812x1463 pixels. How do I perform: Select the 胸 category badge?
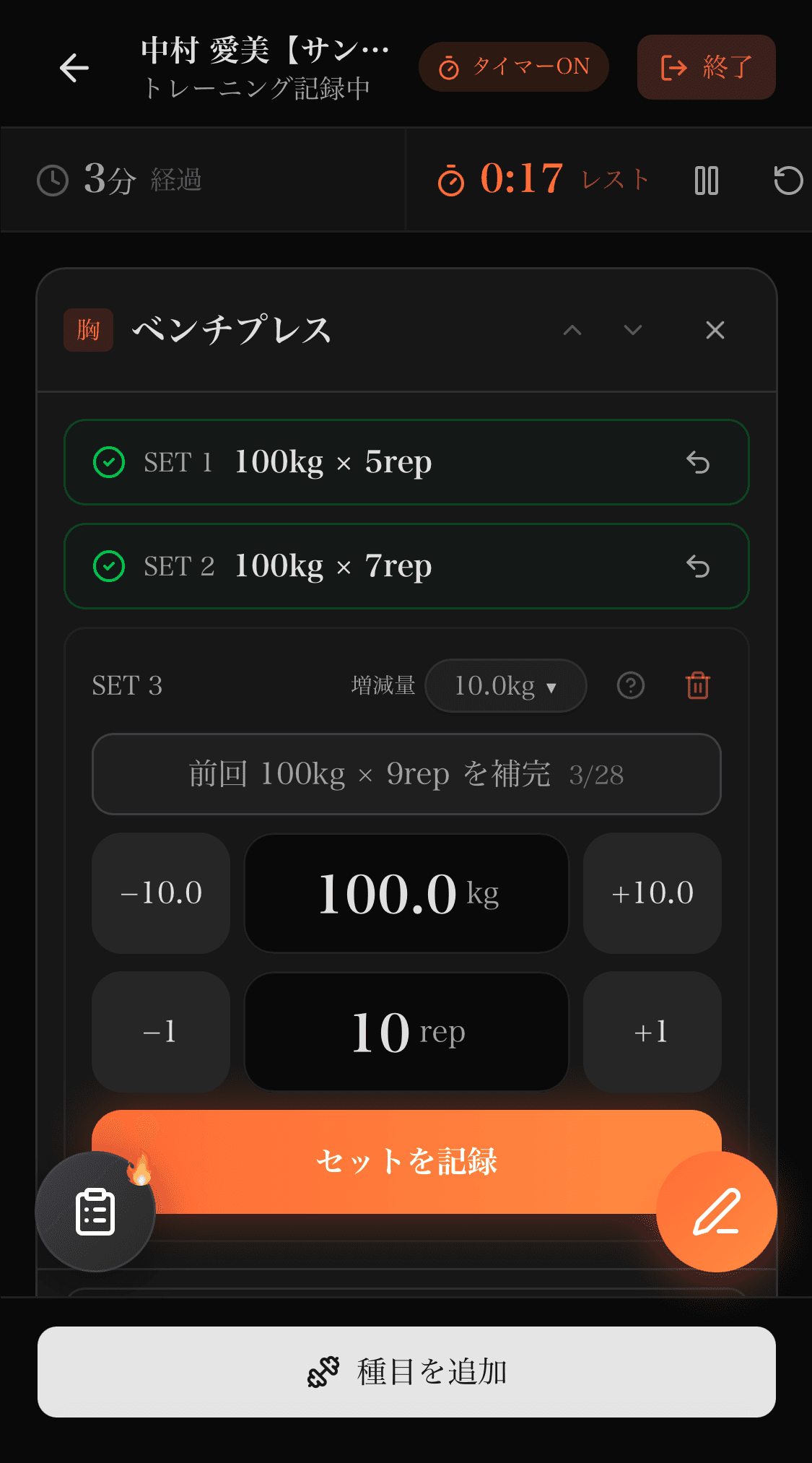tap(87, 330)
